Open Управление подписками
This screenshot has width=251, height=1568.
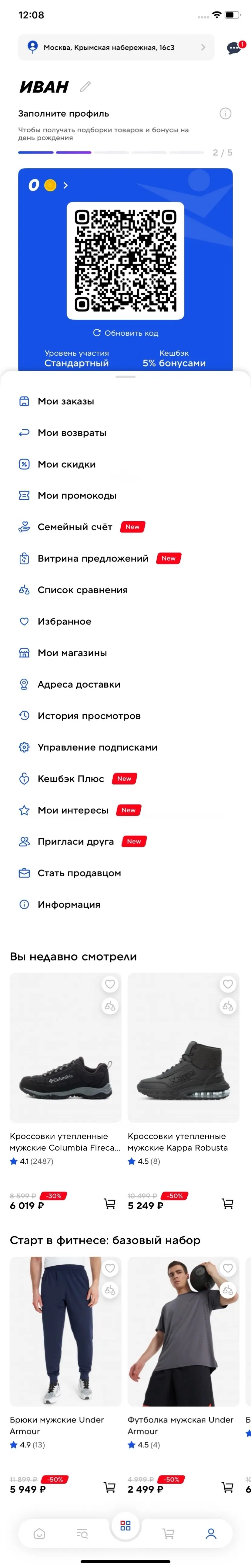[98, 747]
